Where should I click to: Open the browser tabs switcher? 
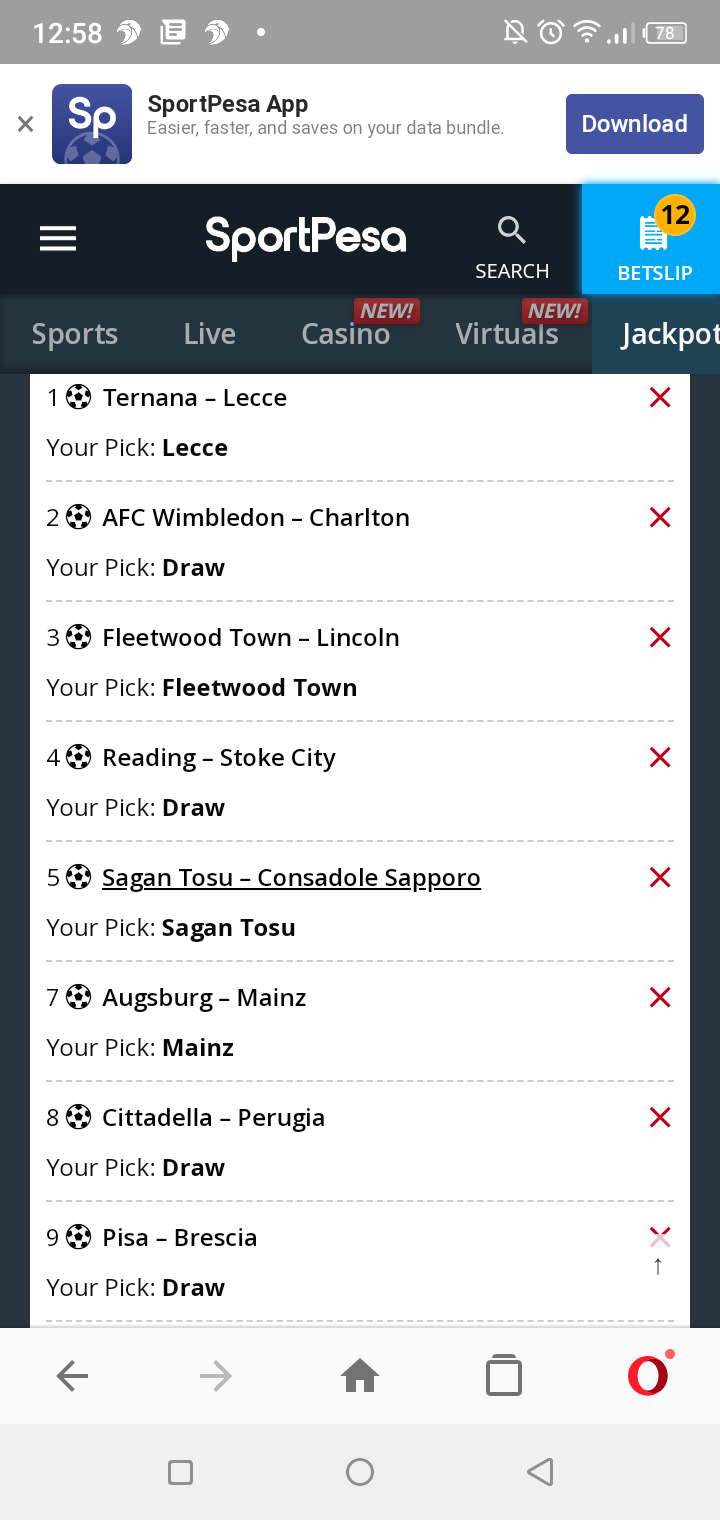click(503, 1376)
